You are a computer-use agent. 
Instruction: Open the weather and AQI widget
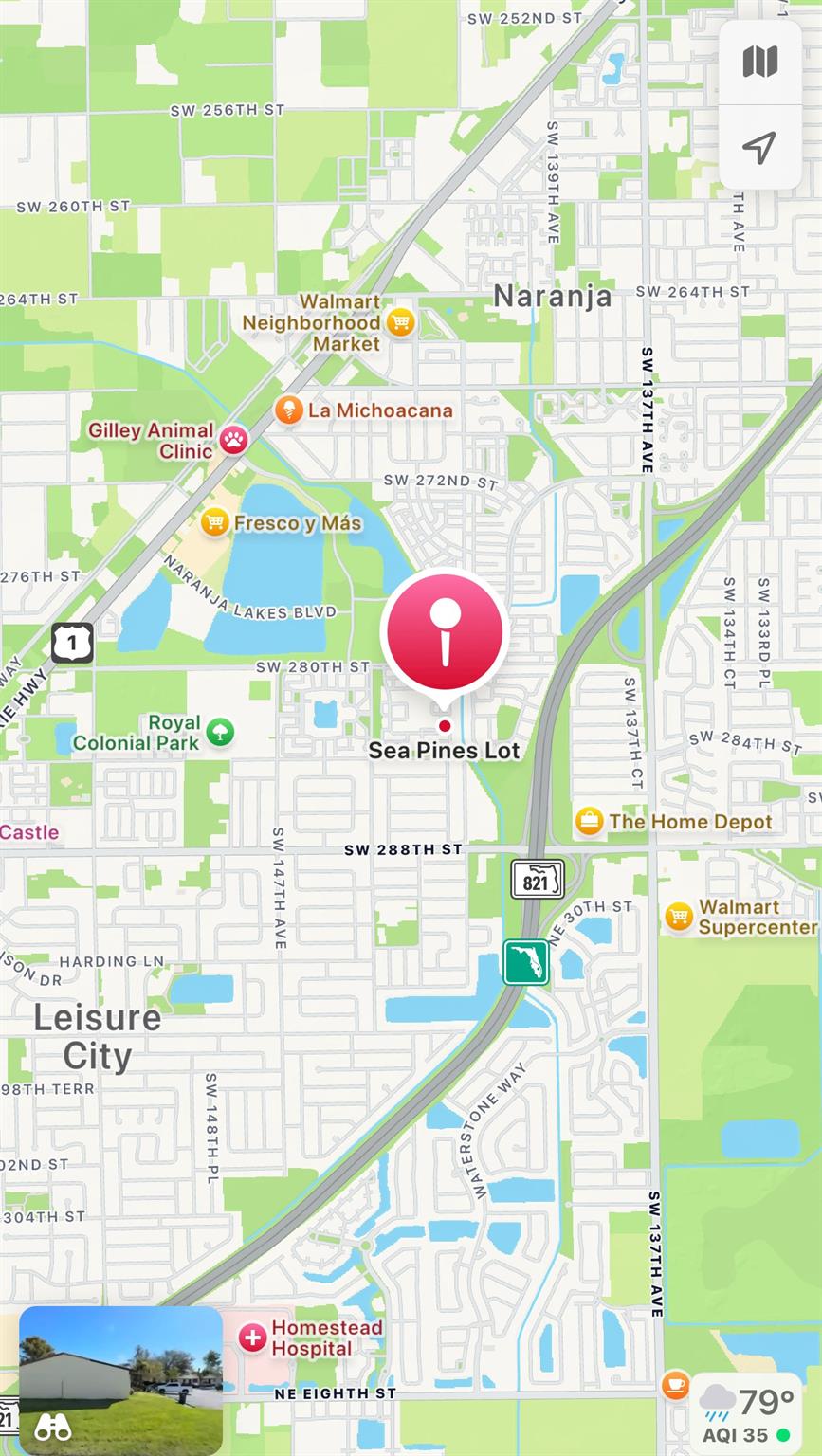pos(746,1413)
